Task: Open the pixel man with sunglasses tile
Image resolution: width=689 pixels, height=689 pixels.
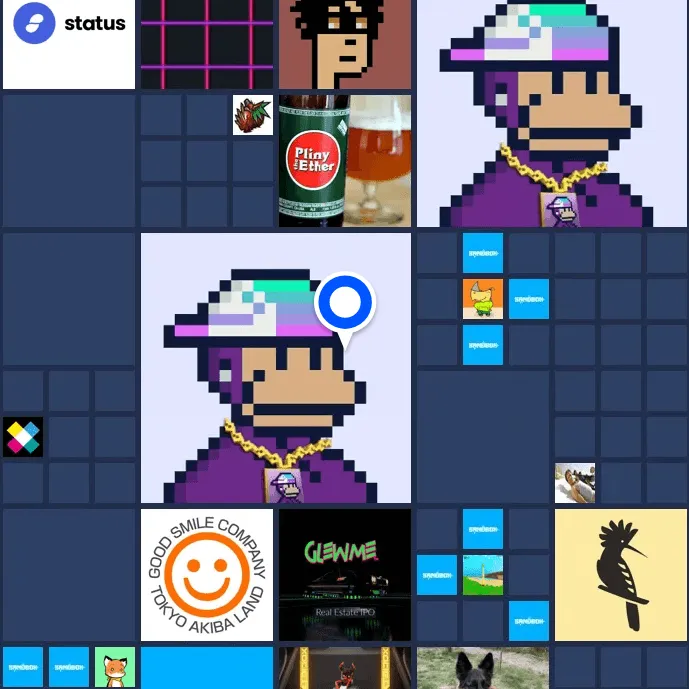Action: [x=344, y=44]
